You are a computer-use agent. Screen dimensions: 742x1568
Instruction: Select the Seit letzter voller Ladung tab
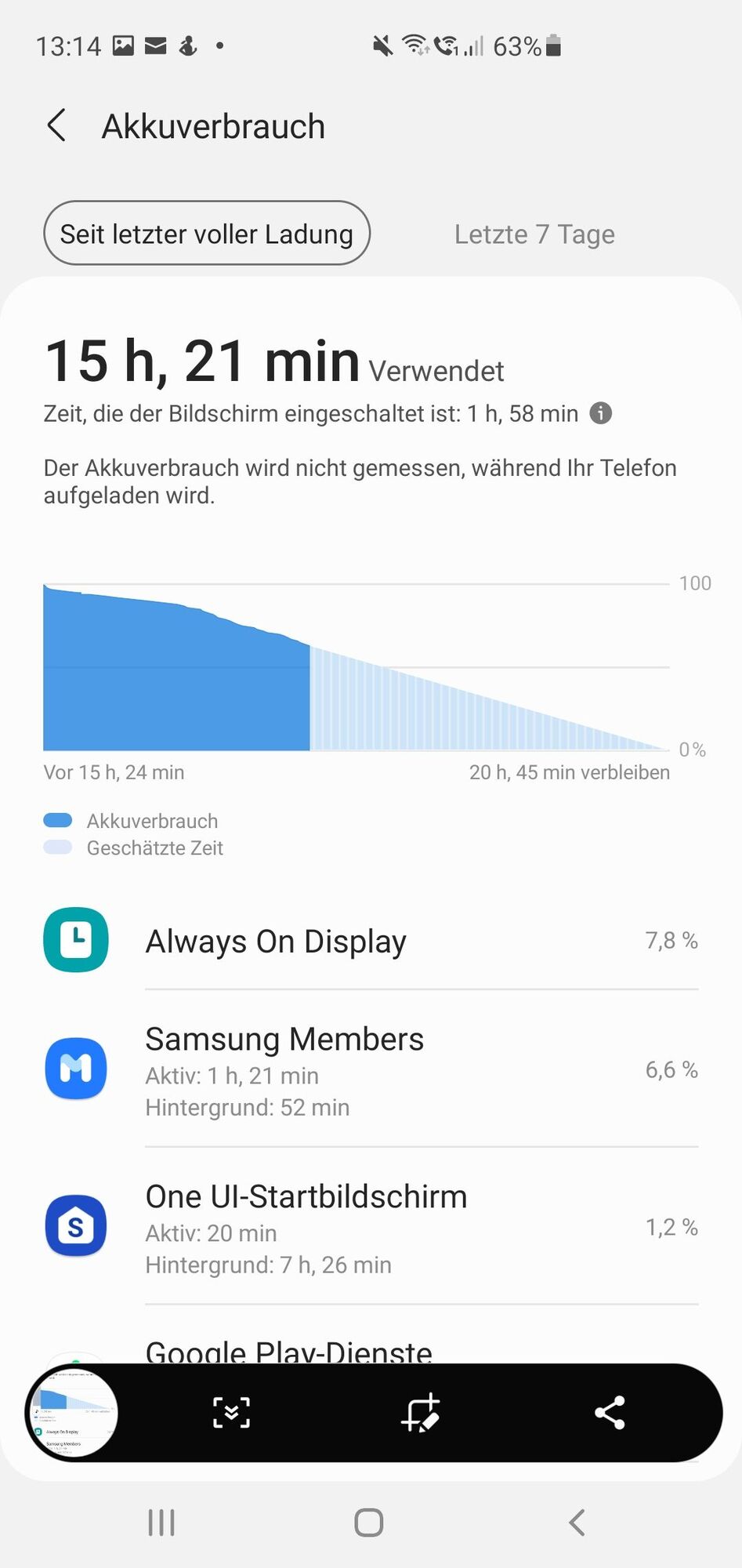tap(207, 234)
